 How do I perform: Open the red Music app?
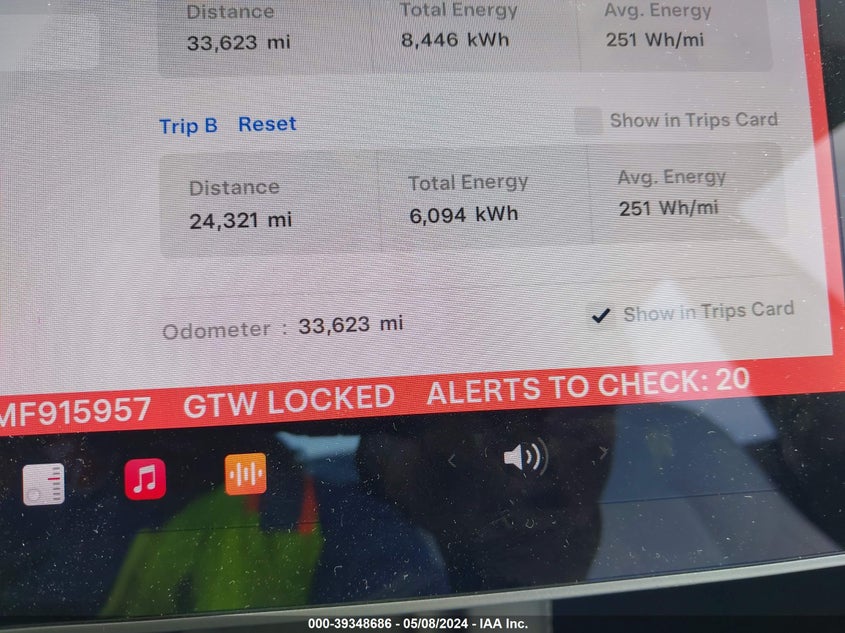click(145, 478)
